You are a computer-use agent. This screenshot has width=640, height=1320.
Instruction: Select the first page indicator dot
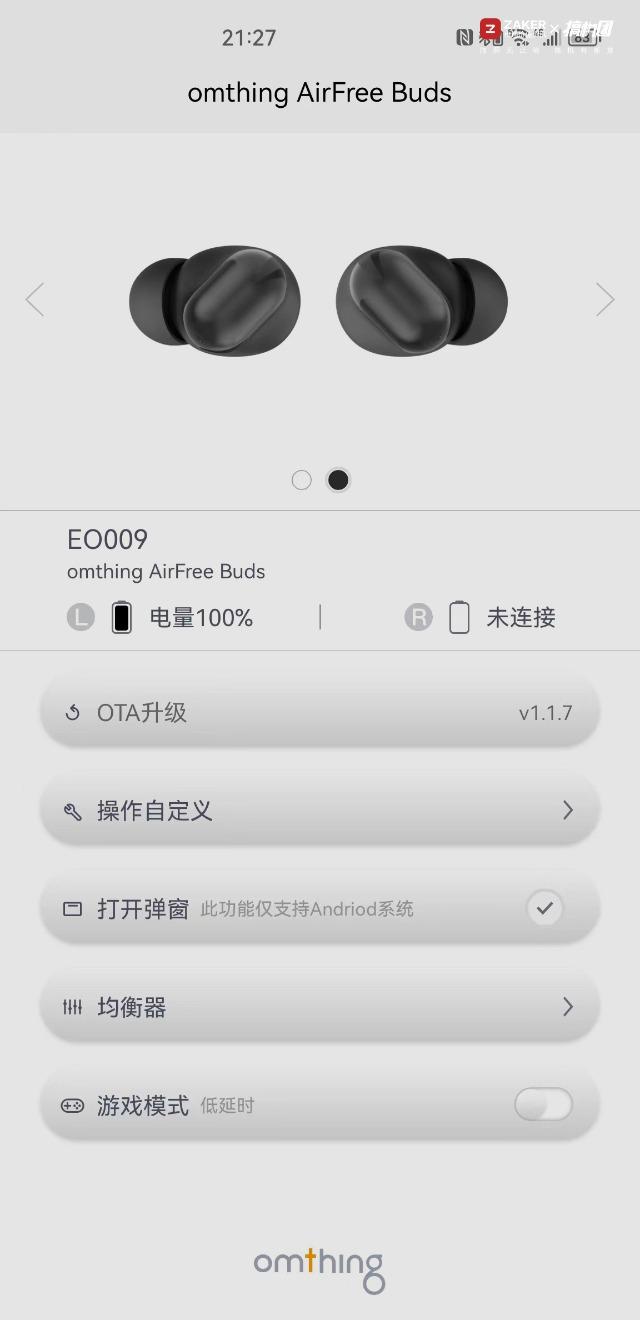click(x=301, y=480)
